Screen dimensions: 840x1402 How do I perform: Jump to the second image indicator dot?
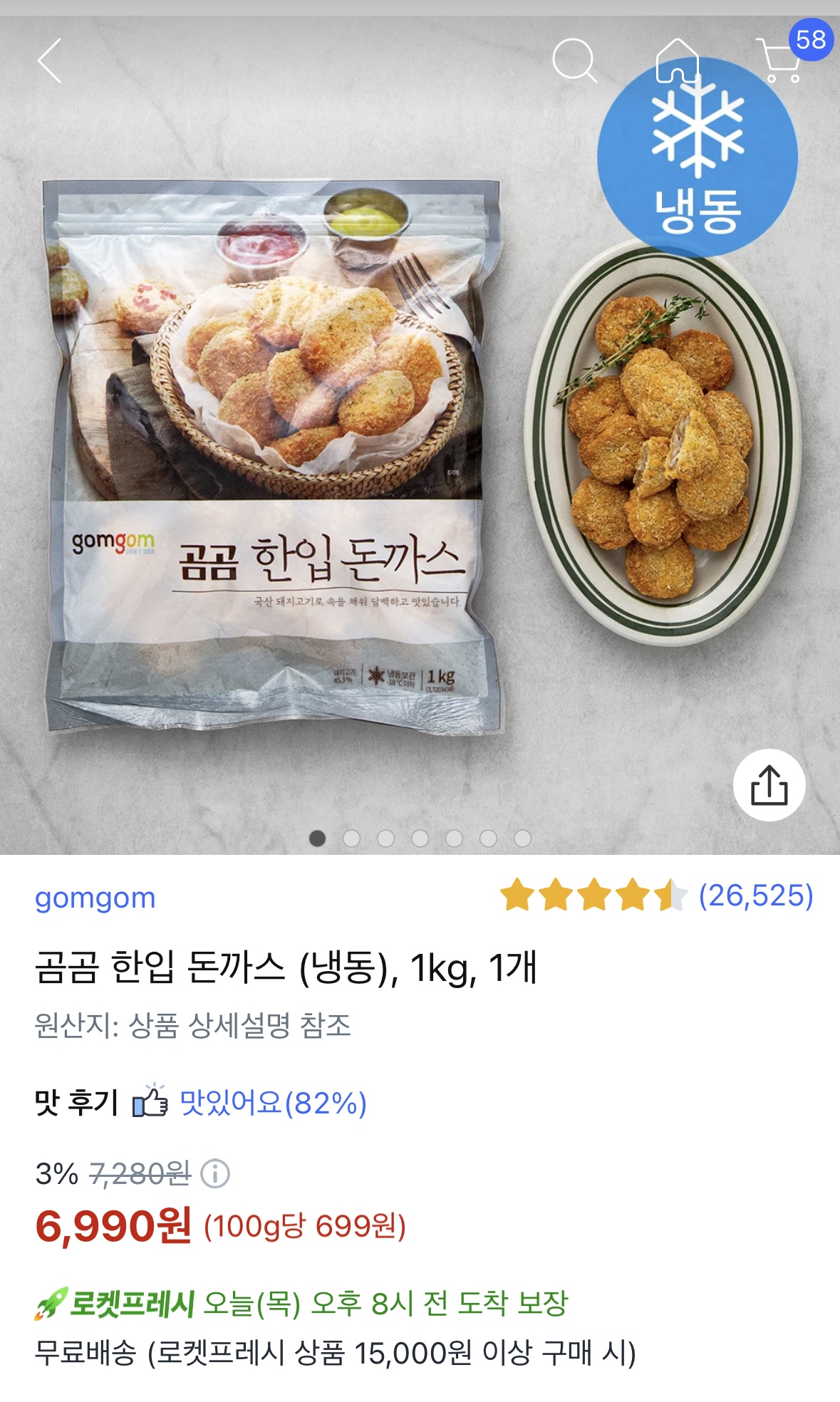(x=351, y=838)
